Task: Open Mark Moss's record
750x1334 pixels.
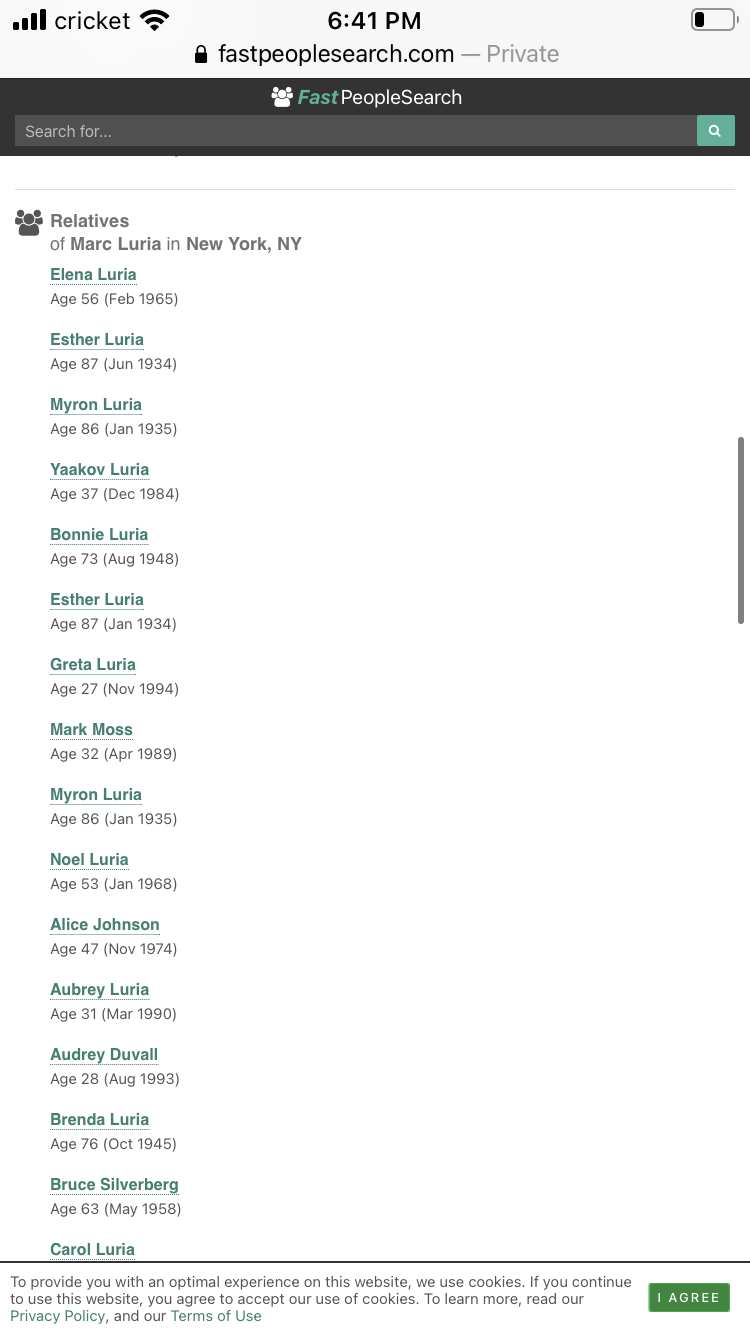Action: 91,729
